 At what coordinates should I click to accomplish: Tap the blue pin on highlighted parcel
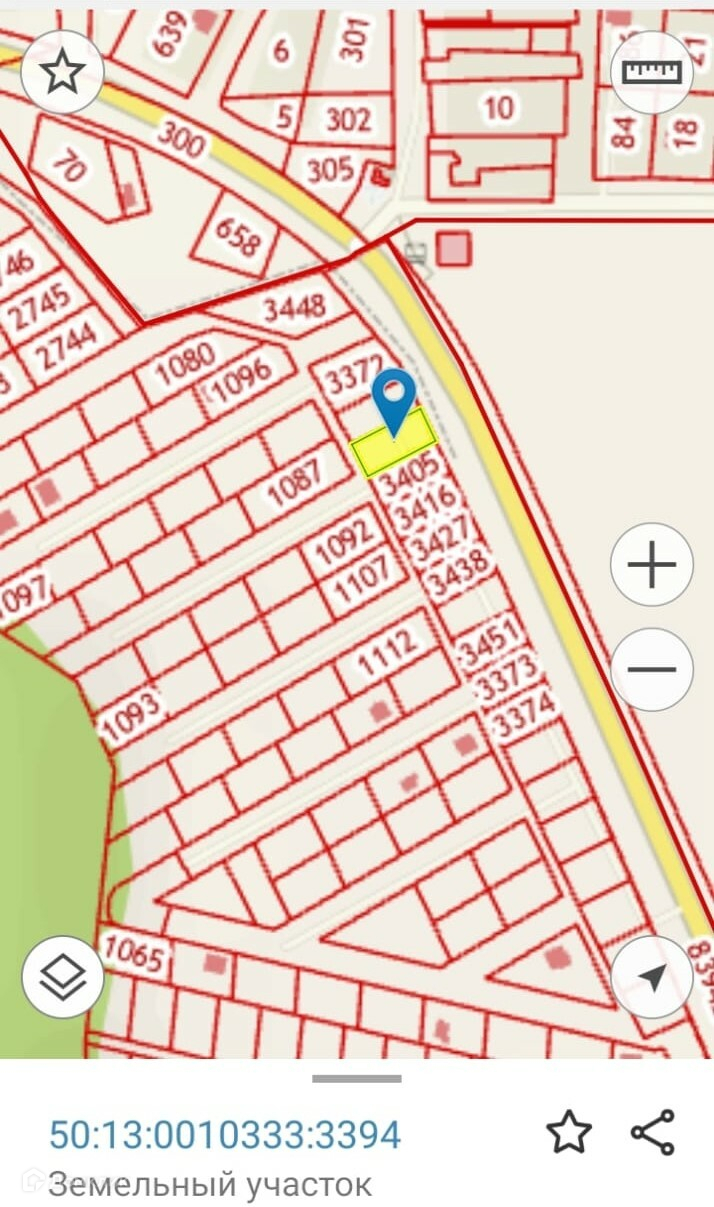[395, 398]
